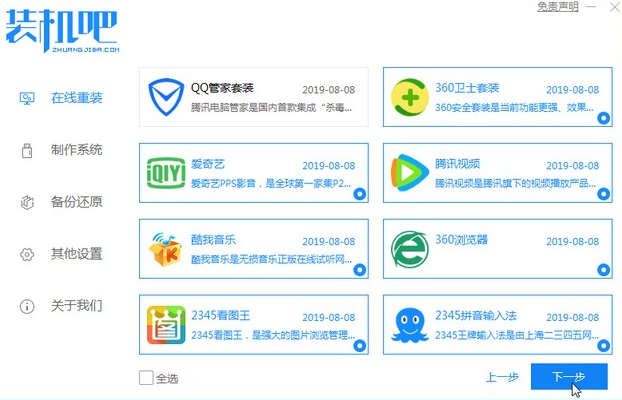
Task: Show the 关于我们 page
Action: point(76,306)
